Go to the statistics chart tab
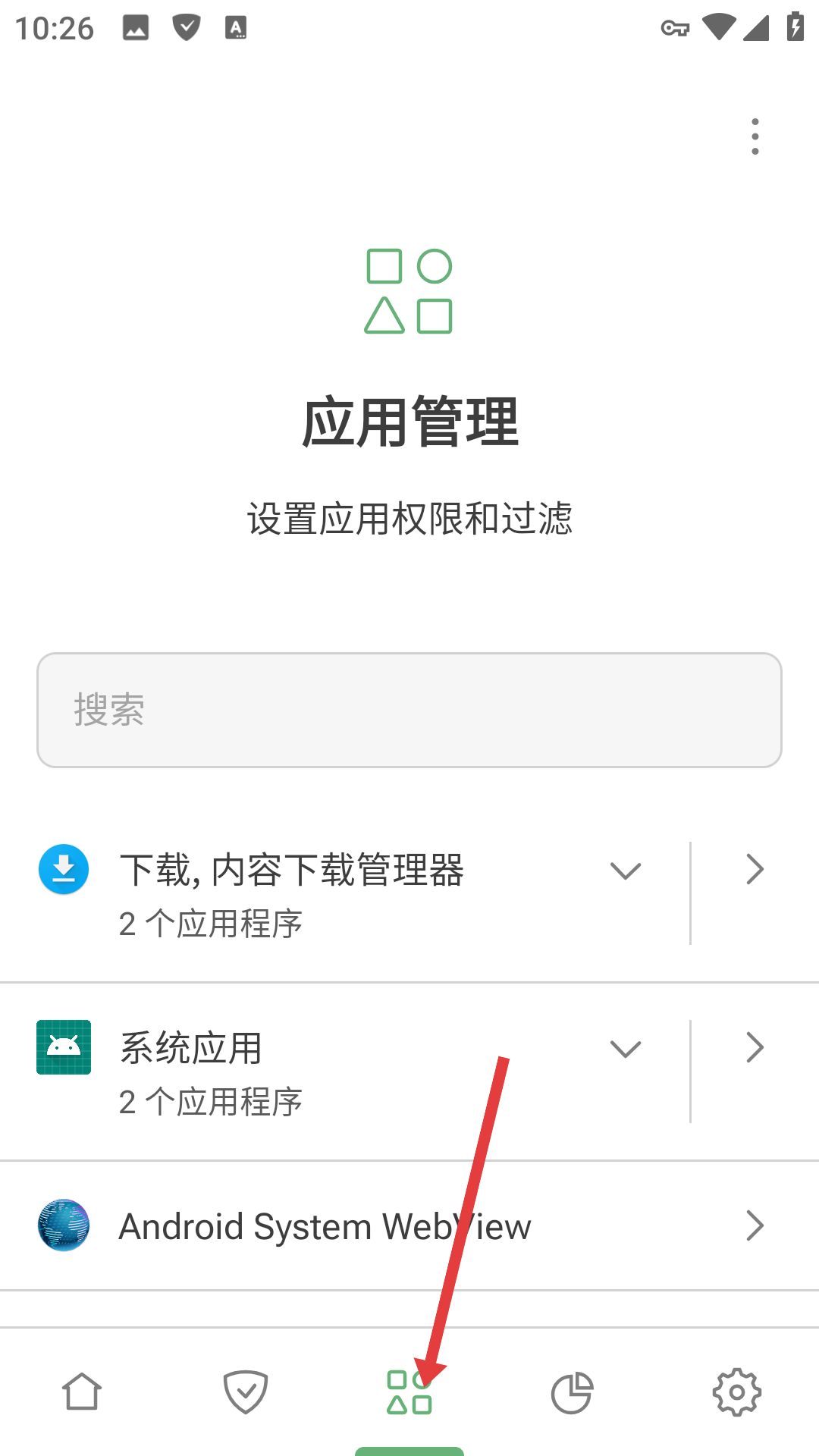The image size is (819, 1456). [572, 1392]
